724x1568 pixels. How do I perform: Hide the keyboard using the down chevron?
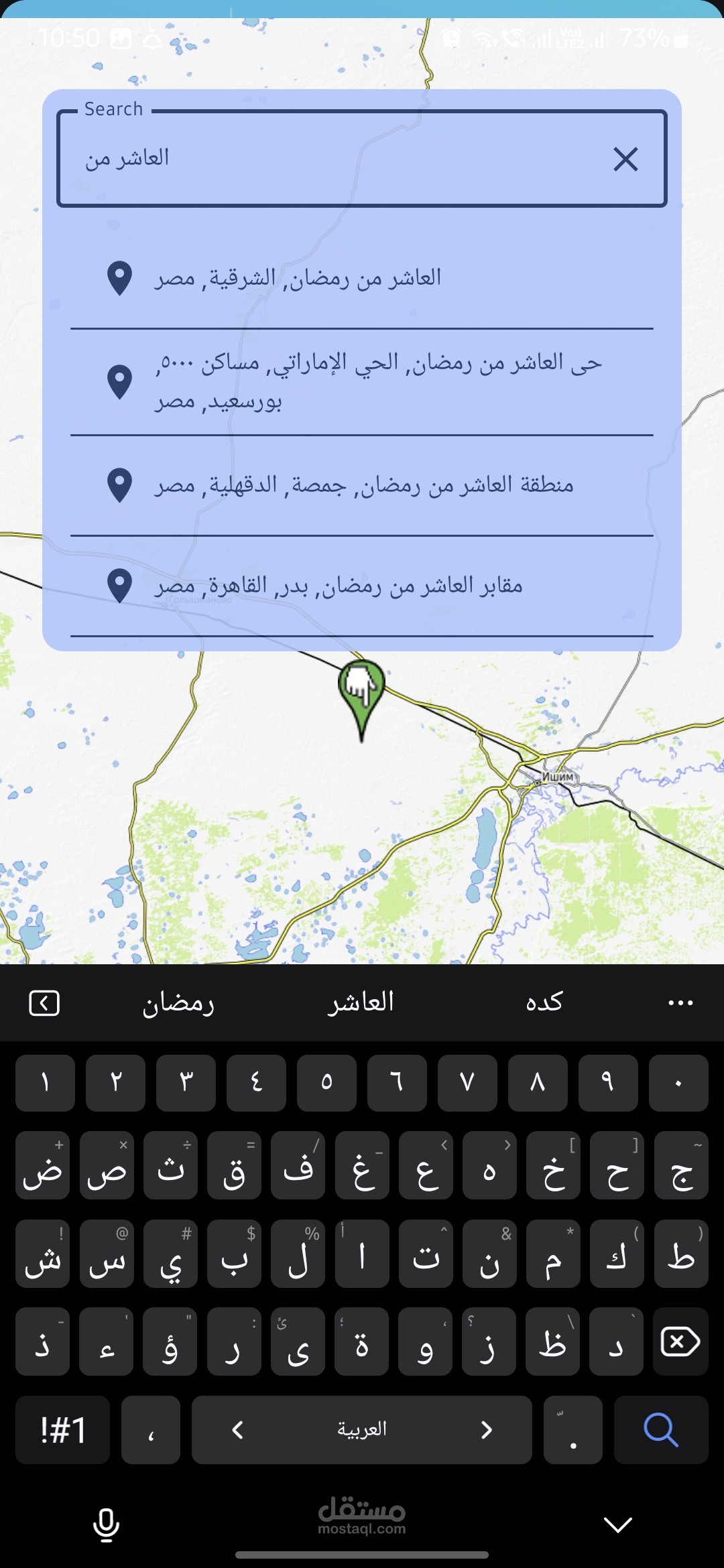[617, 1524]
